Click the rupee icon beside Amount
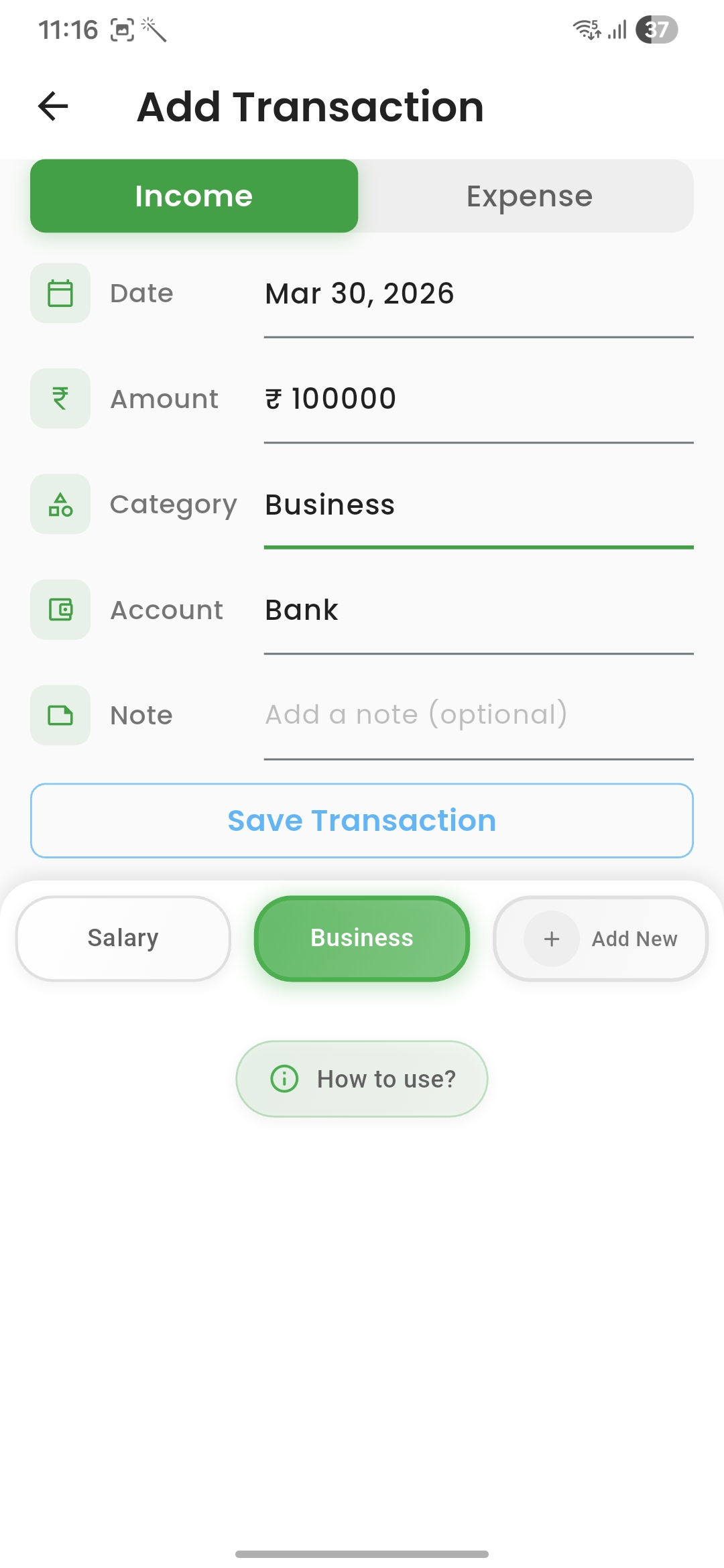Viewport: 724px width, 1568px height. [x=60, y=397]
